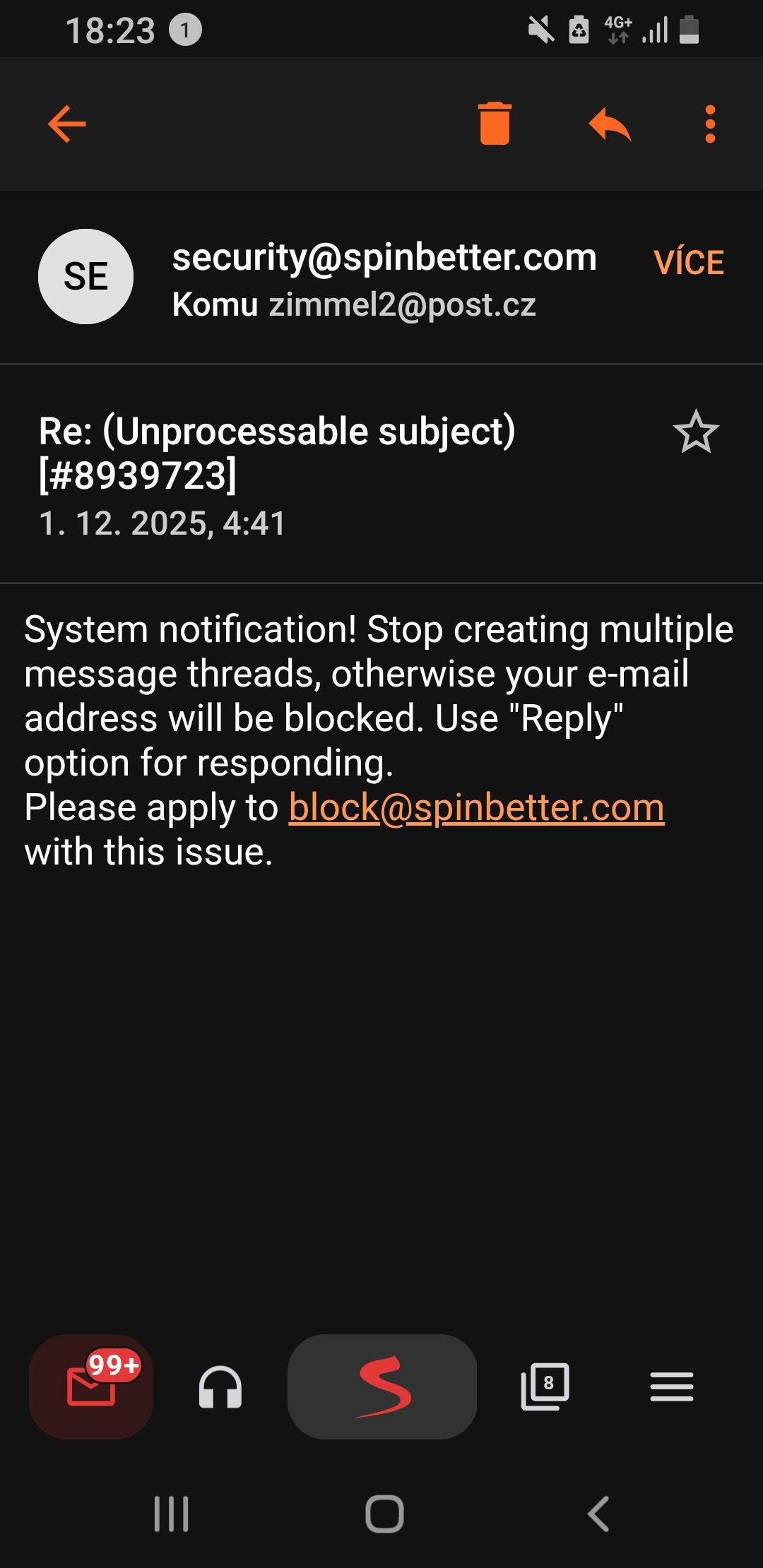
Task: Star this email message
Action: [695, 432]
